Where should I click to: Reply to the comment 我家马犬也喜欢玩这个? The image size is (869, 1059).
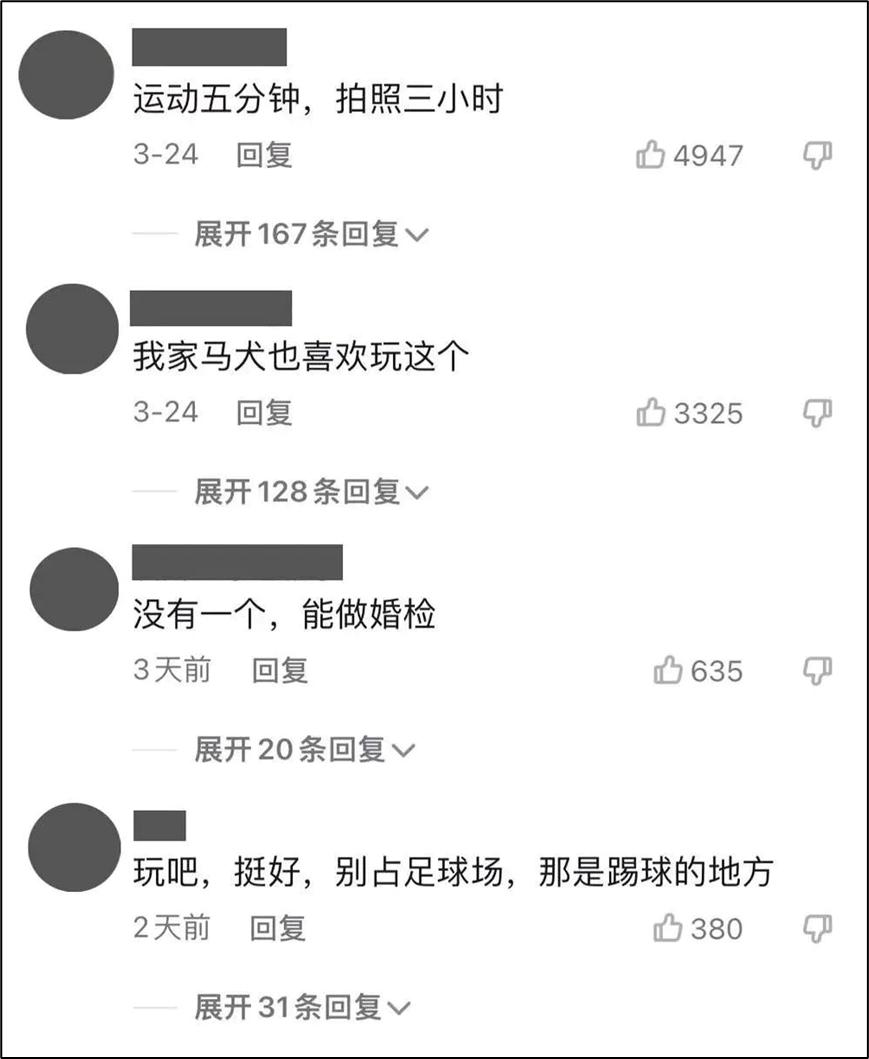tap(264, 412)
